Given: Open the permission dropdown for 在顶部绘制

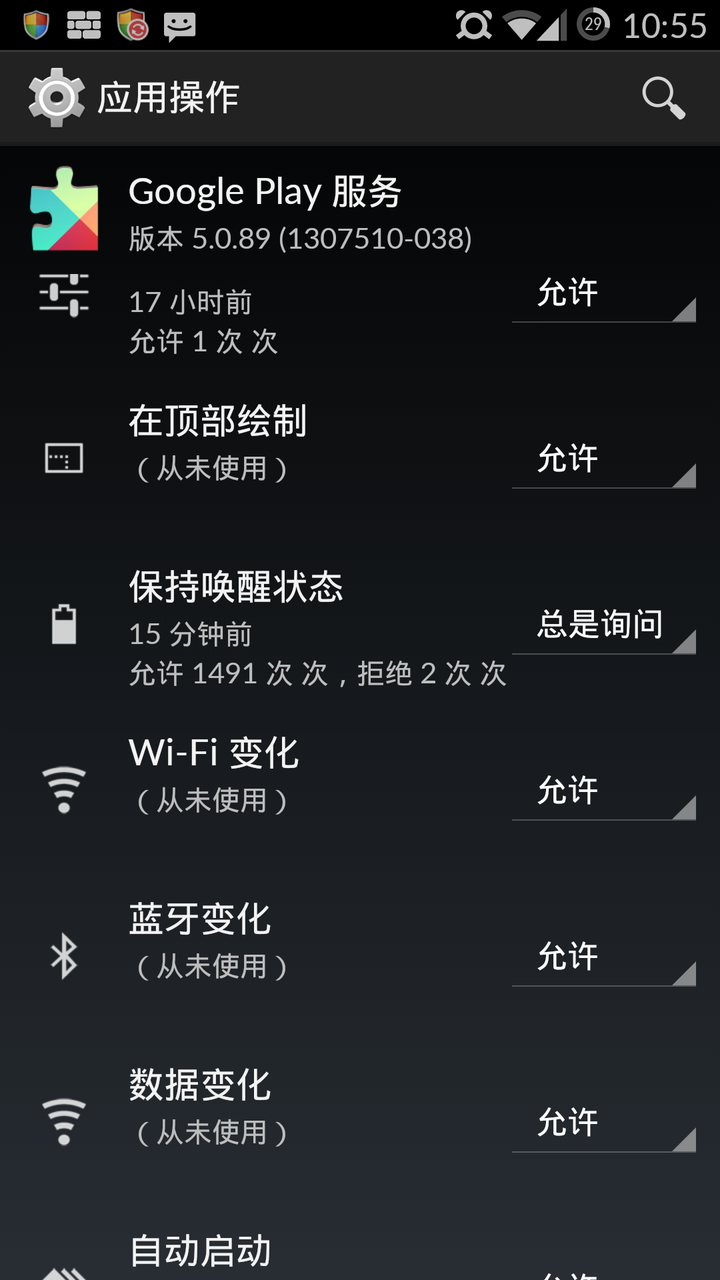Looking at the screenshot, I should pos(603,459).
